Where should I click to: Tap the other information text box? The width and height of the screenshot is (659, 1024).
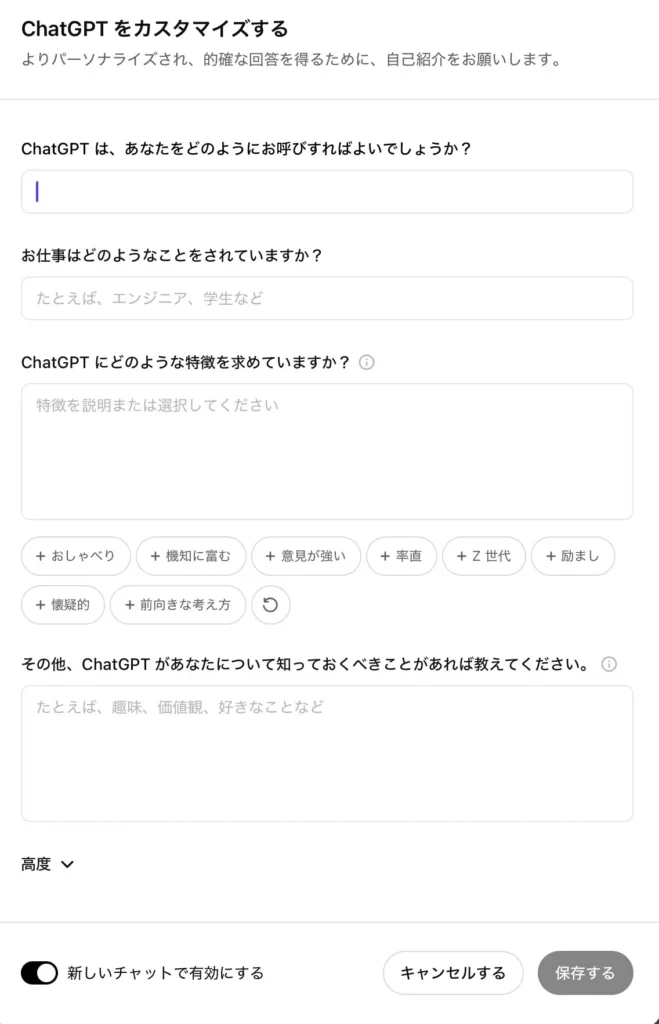[x=326, y=753]
